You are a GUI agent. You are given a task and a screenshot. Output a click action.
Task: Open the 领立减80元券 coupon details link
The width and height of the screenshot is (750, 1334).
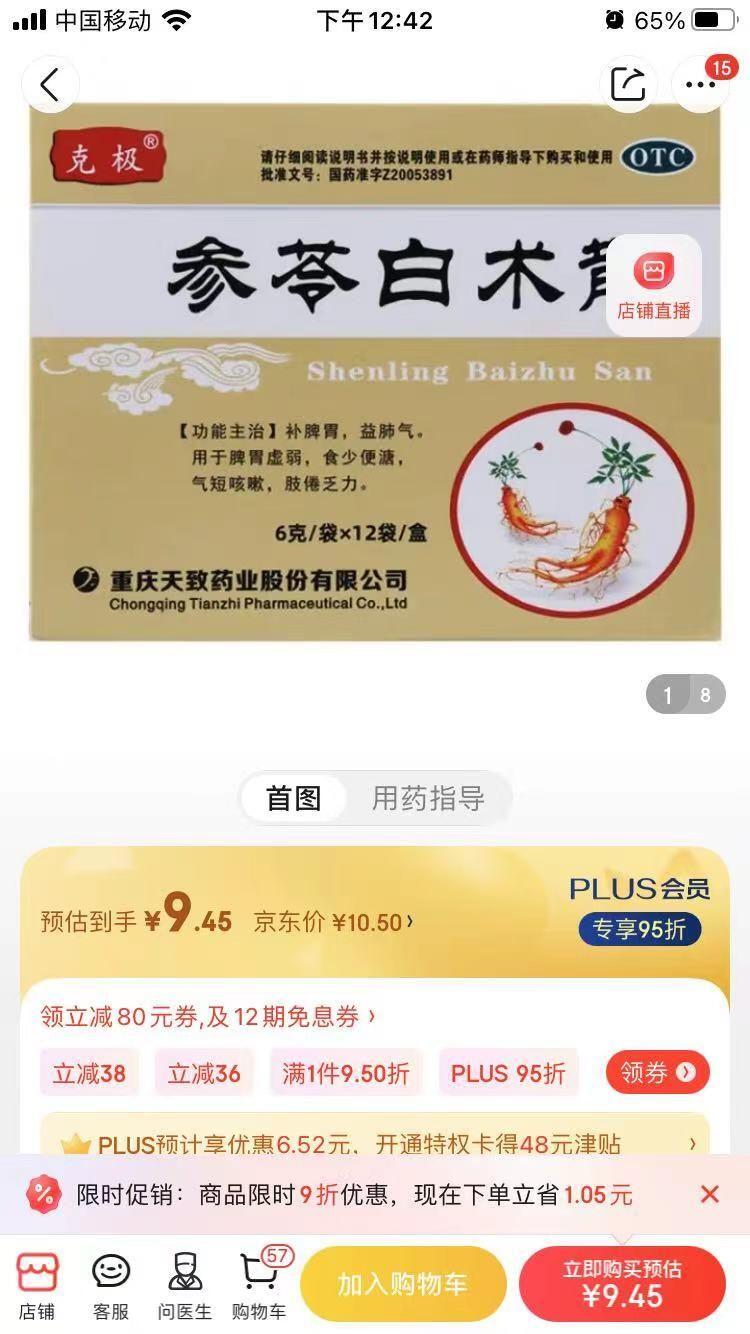pyautogui.click(x=208, y=1017)
